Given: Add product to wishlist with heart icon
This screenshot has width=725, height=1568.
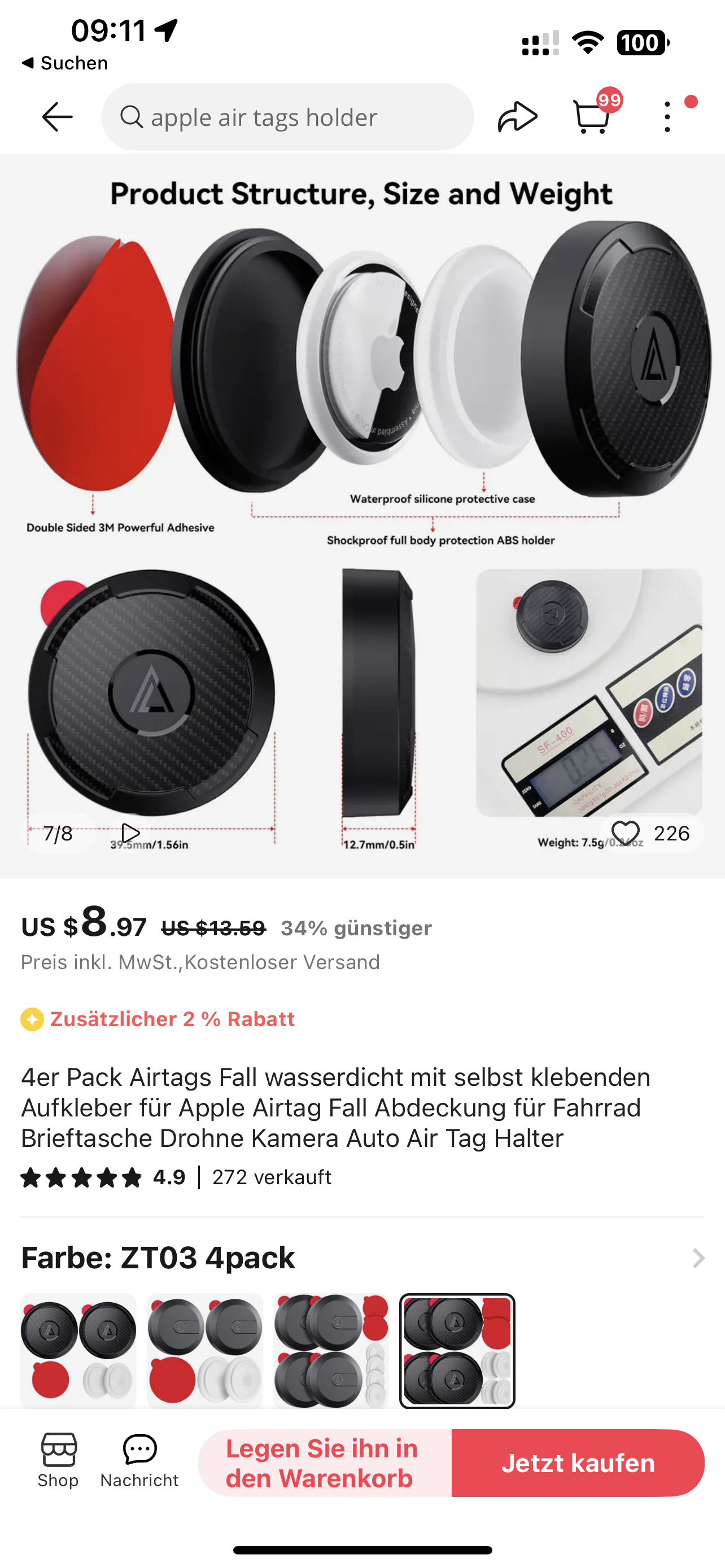Looking at the screenshot, I should coord(625,833).
